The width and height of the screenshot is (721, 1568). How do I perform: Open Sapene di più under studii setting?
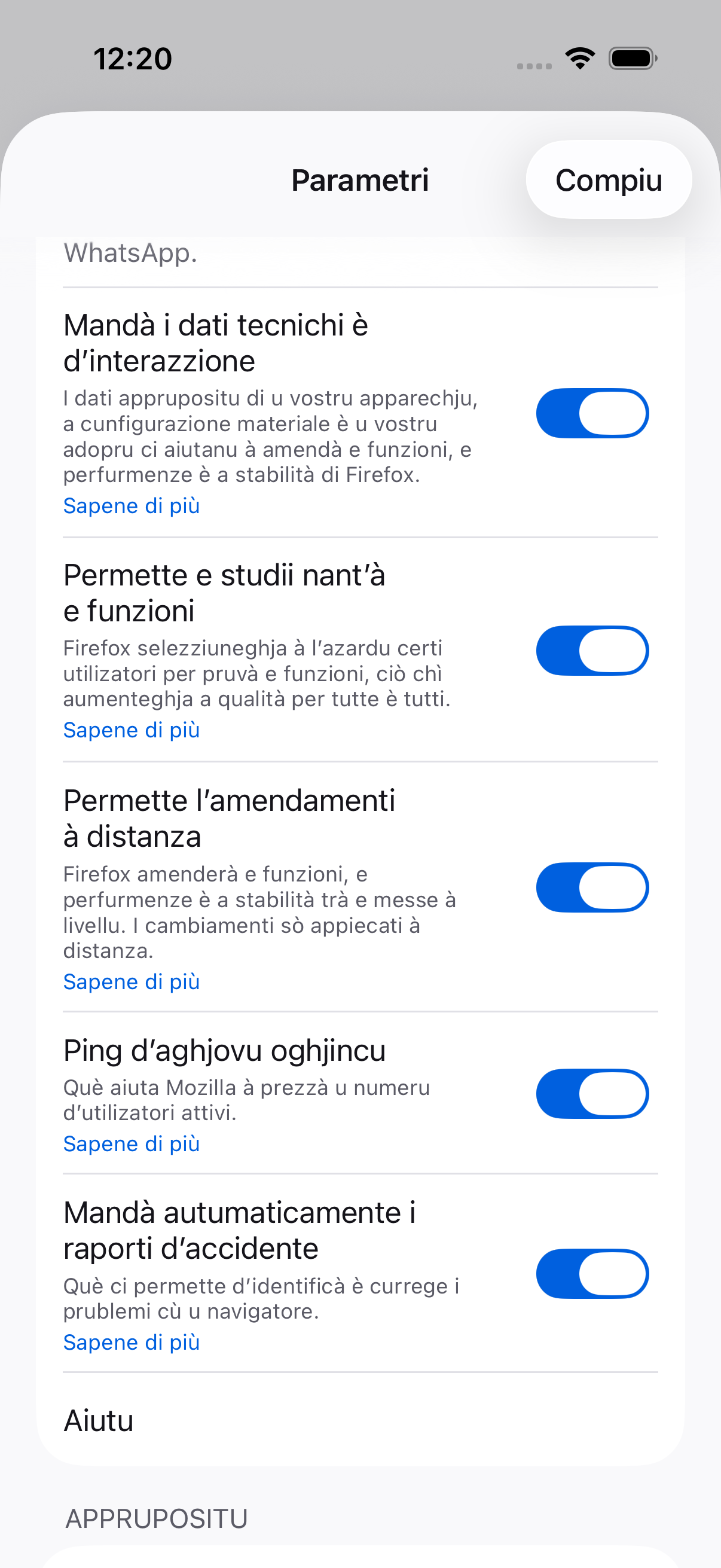click(x=132, y=730)
